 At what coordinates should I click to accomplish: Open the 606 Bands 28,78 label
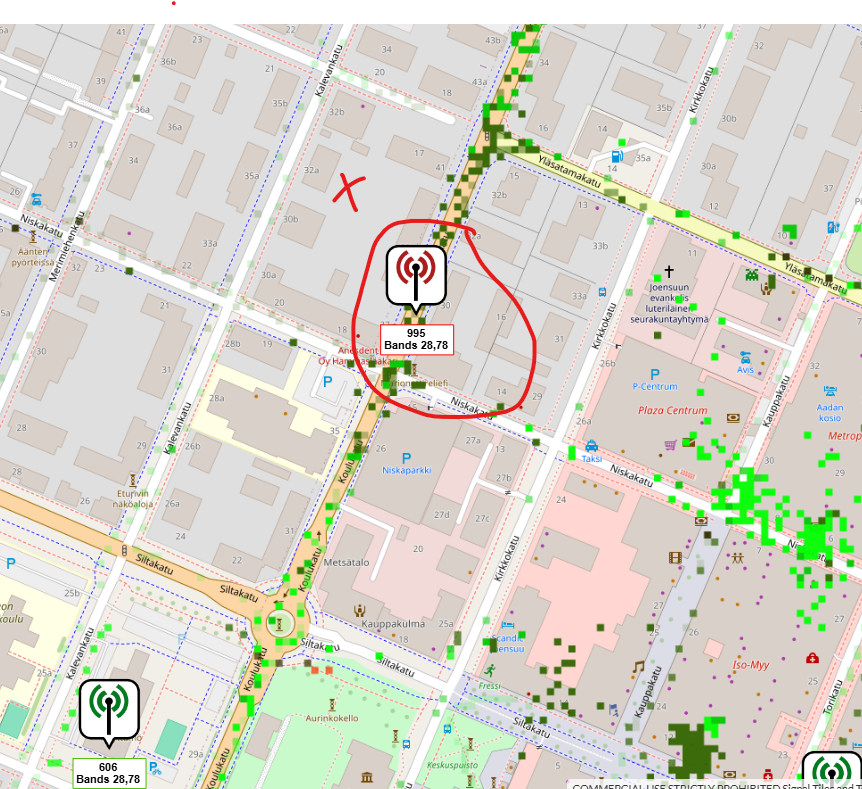(x=108, y=773)
